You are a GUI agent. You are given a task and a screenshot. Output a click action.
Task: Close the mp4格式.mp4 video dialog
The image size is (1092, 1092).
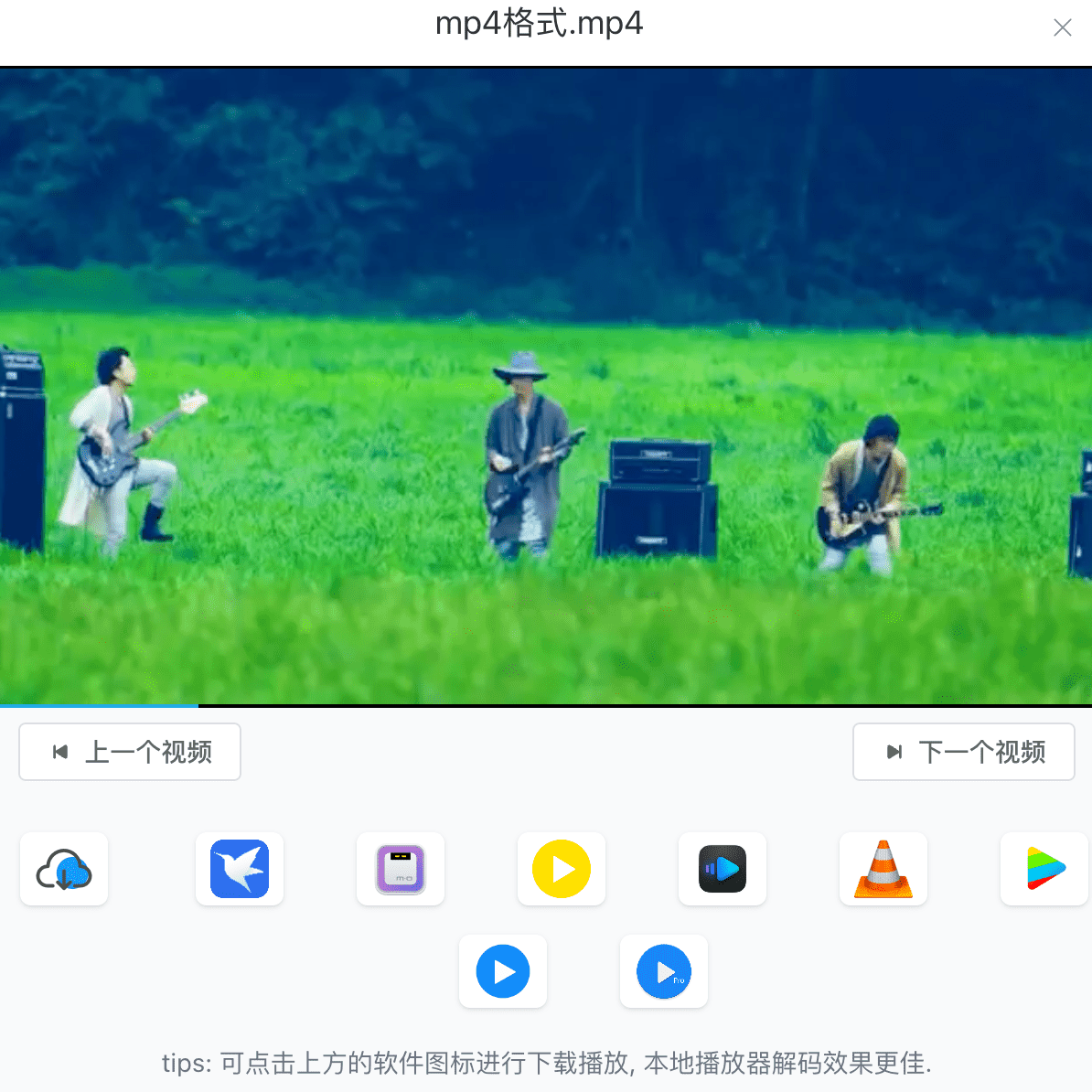coord(1062,27)
